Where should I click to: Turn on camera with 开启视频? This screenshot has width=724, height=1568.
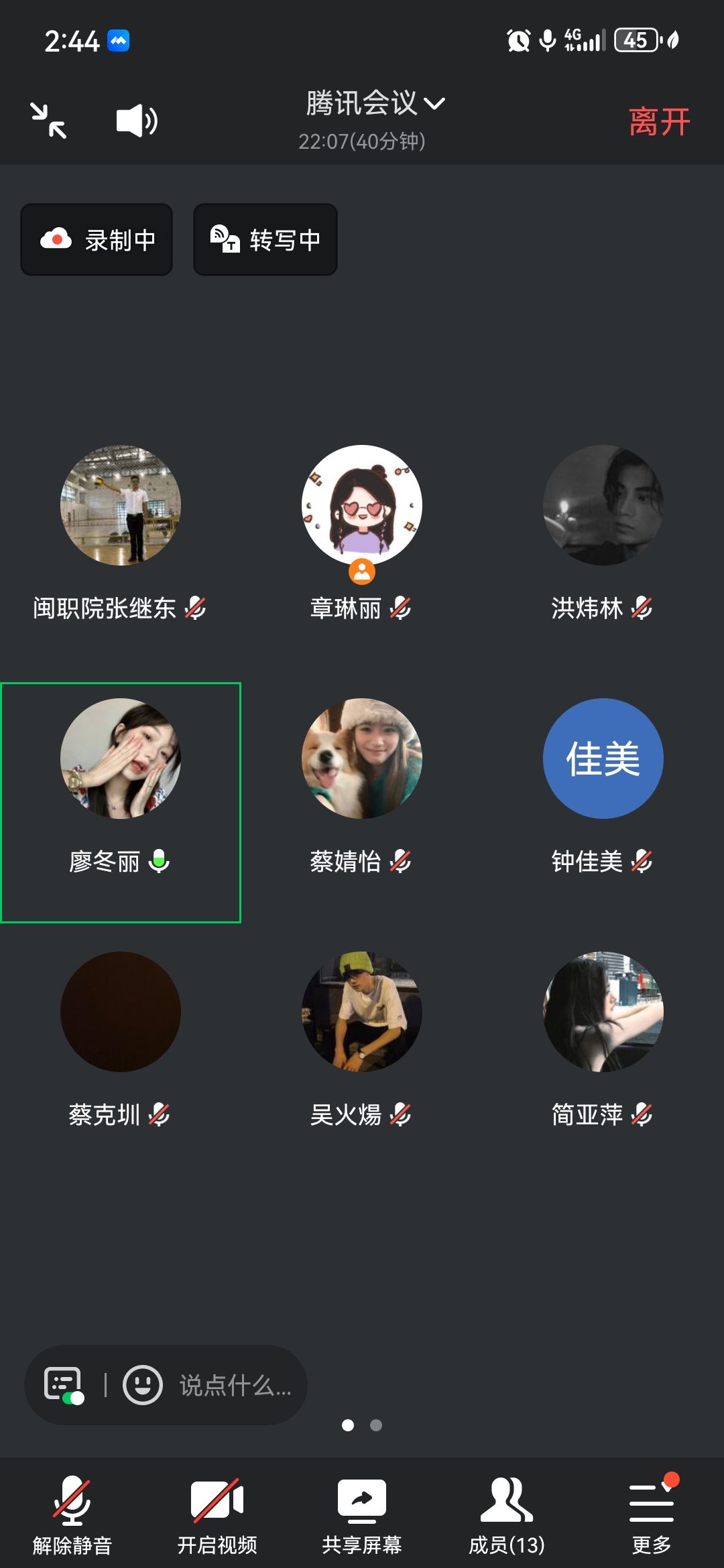[x=217, y=1514]
